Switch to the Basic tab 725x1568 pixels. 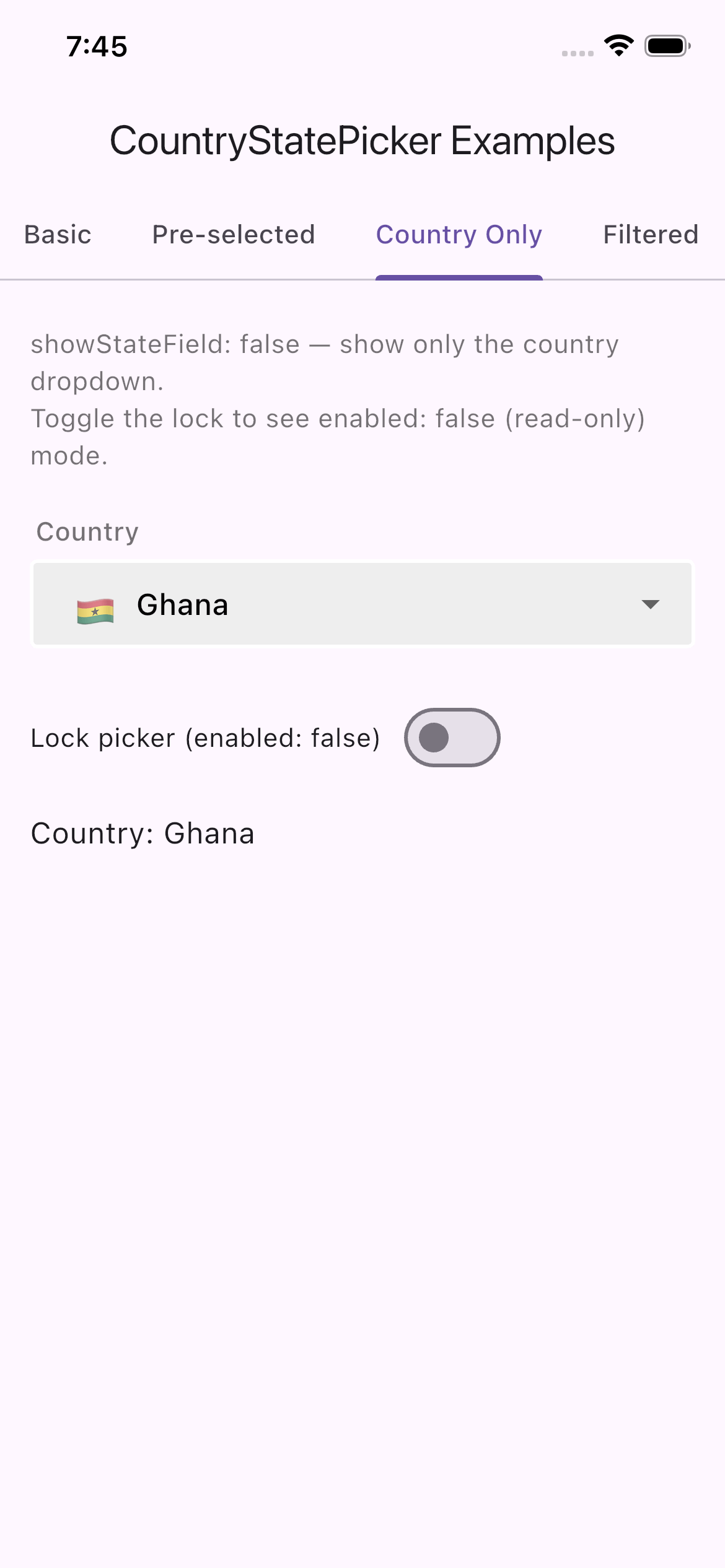pos(57,235)
